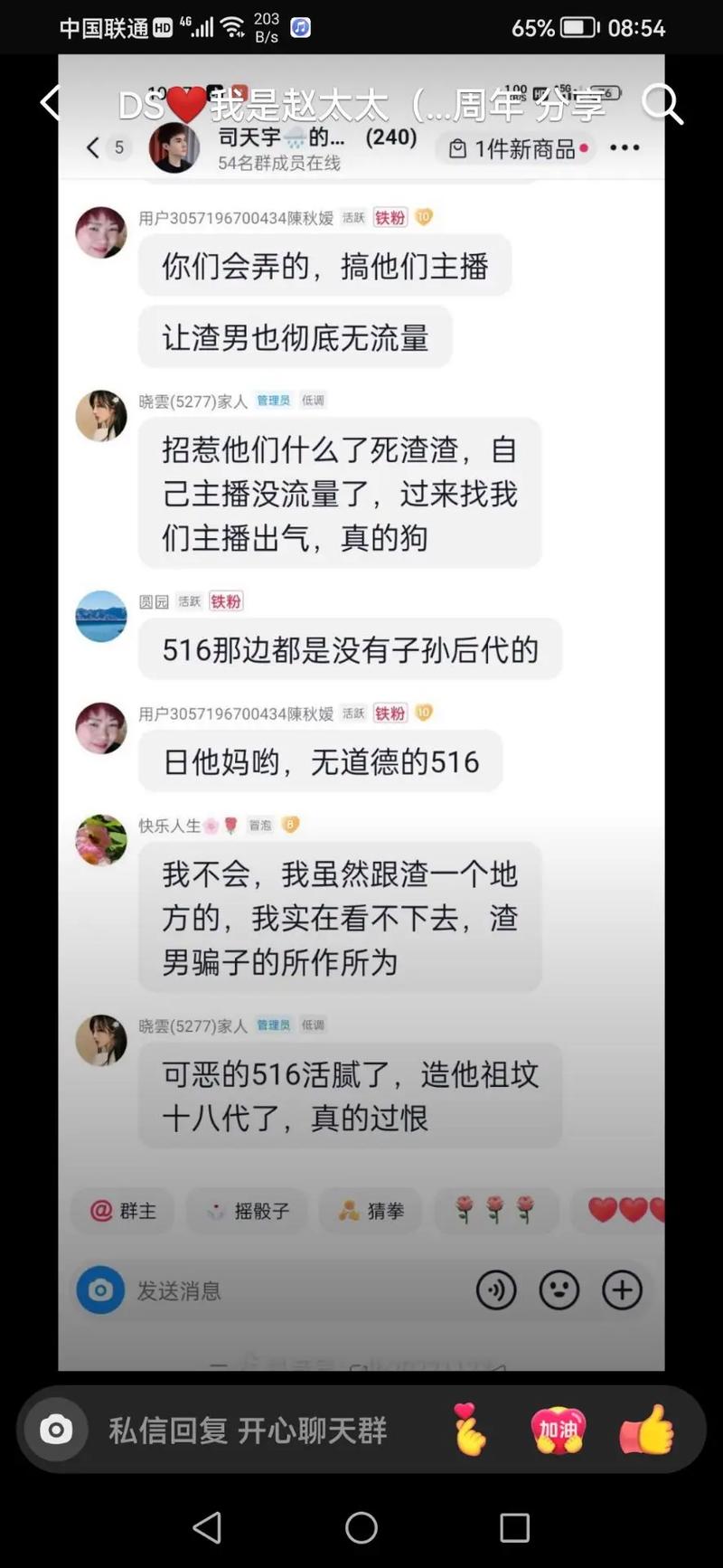
Task: Tap 陳秋嫒's profile avatar
Action: pyautogui.click(x=100, y=231)
